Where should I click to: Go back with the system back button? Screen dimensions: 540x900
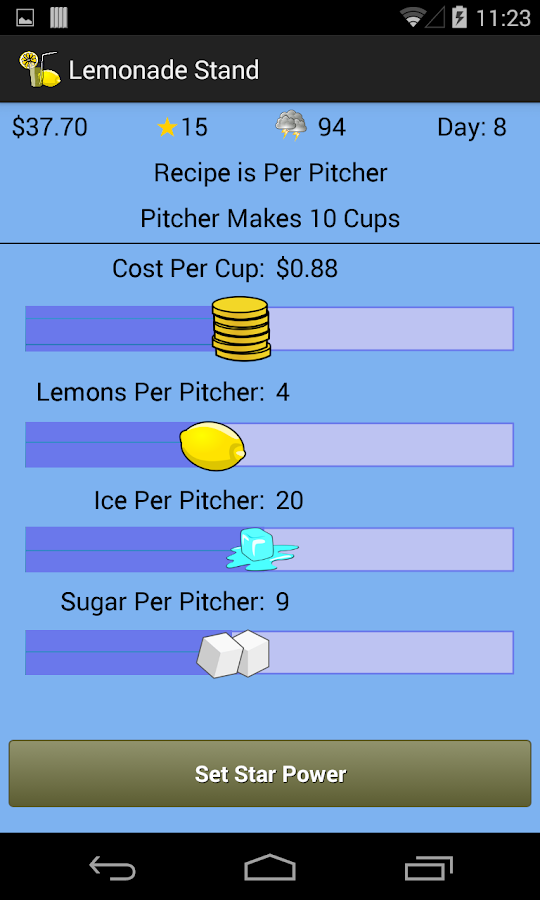click(x=112, y=867)
